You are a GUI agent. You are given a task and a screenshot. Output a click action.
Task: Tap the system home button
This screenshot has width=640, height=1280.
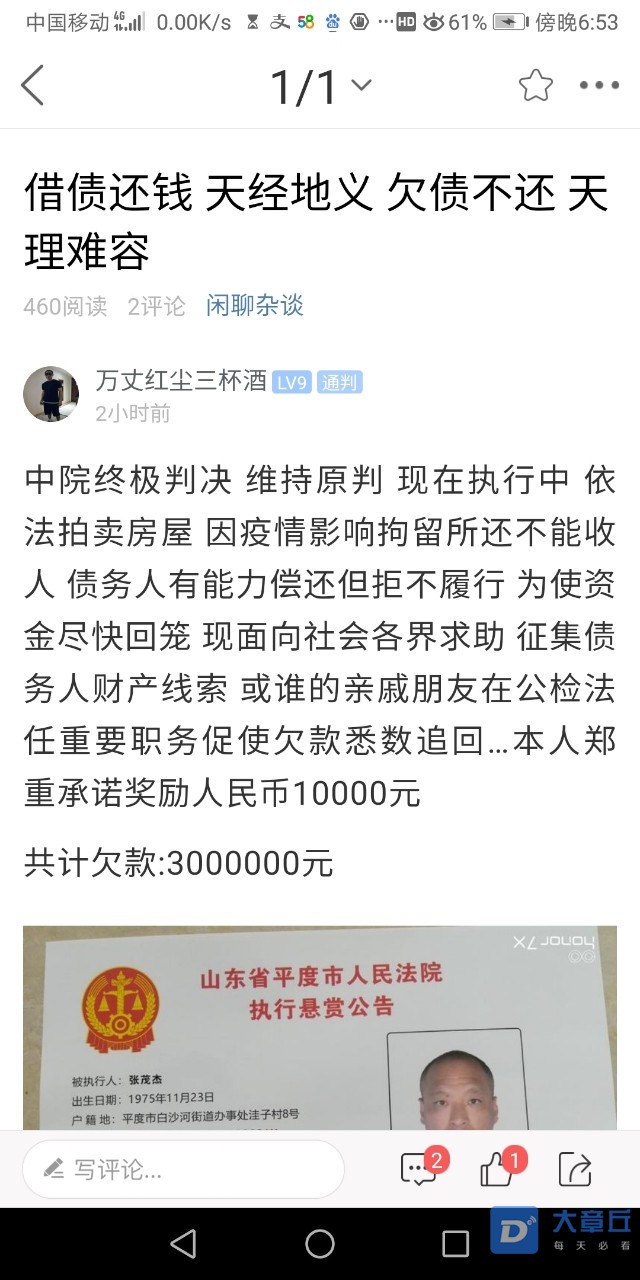click(320, 1243)
